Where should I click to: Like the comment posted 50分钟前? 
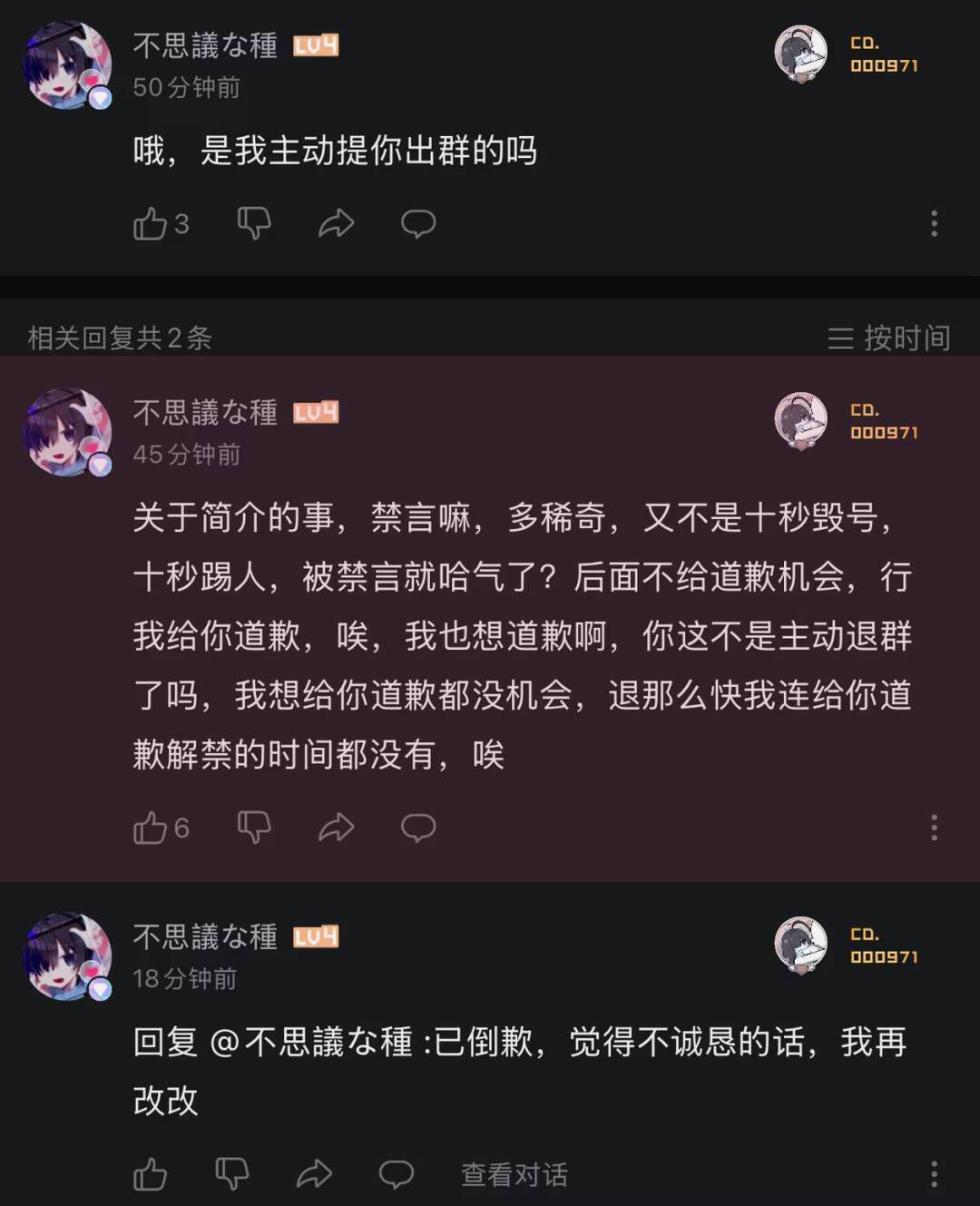[151, 223]
